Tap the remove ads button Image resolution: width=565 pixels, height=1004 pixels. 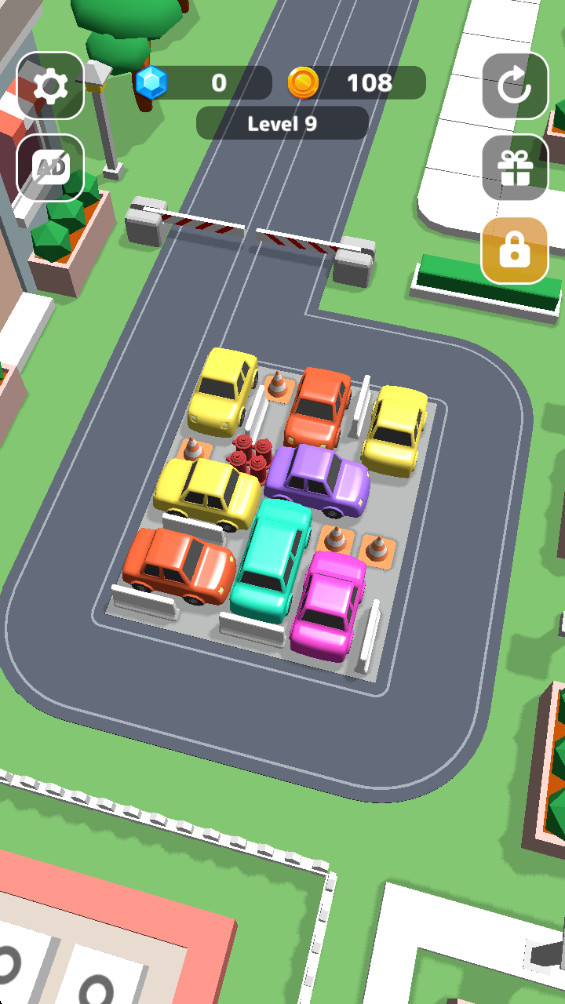pos(51,168)
